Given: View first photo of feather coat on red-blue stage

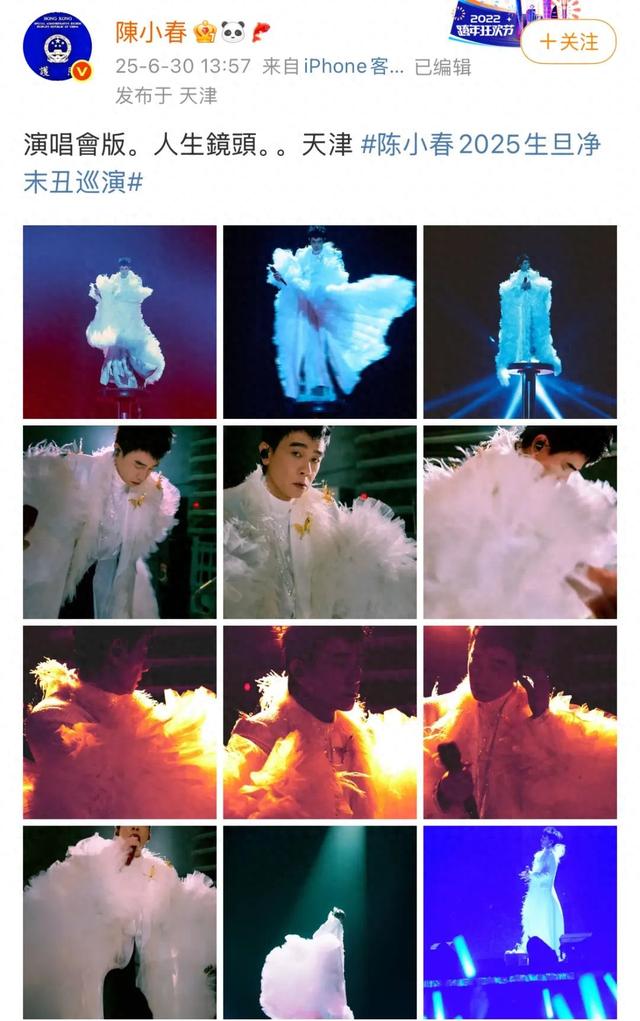Looking at the screenshot, I should [x=120, y=321].
